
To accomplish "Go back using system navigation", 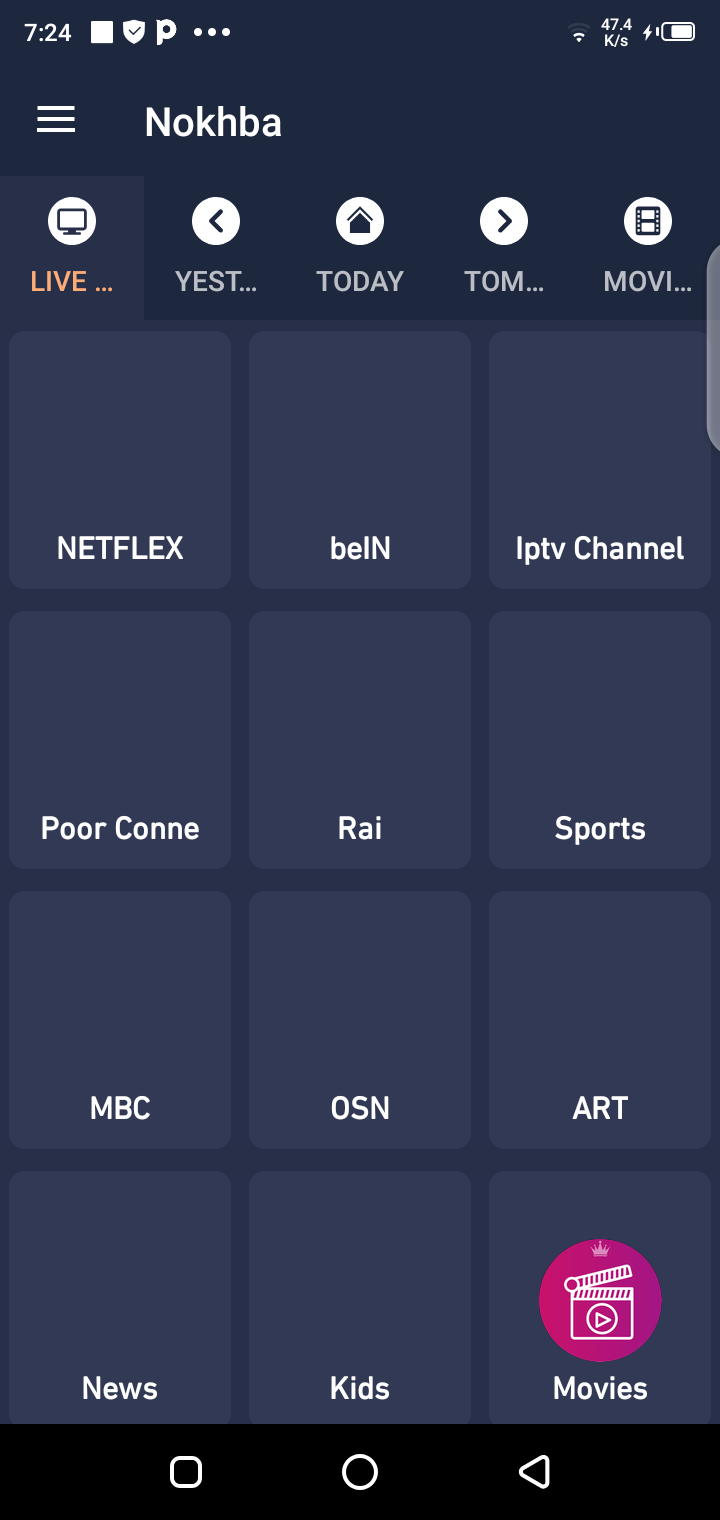I will [534, 1472].
